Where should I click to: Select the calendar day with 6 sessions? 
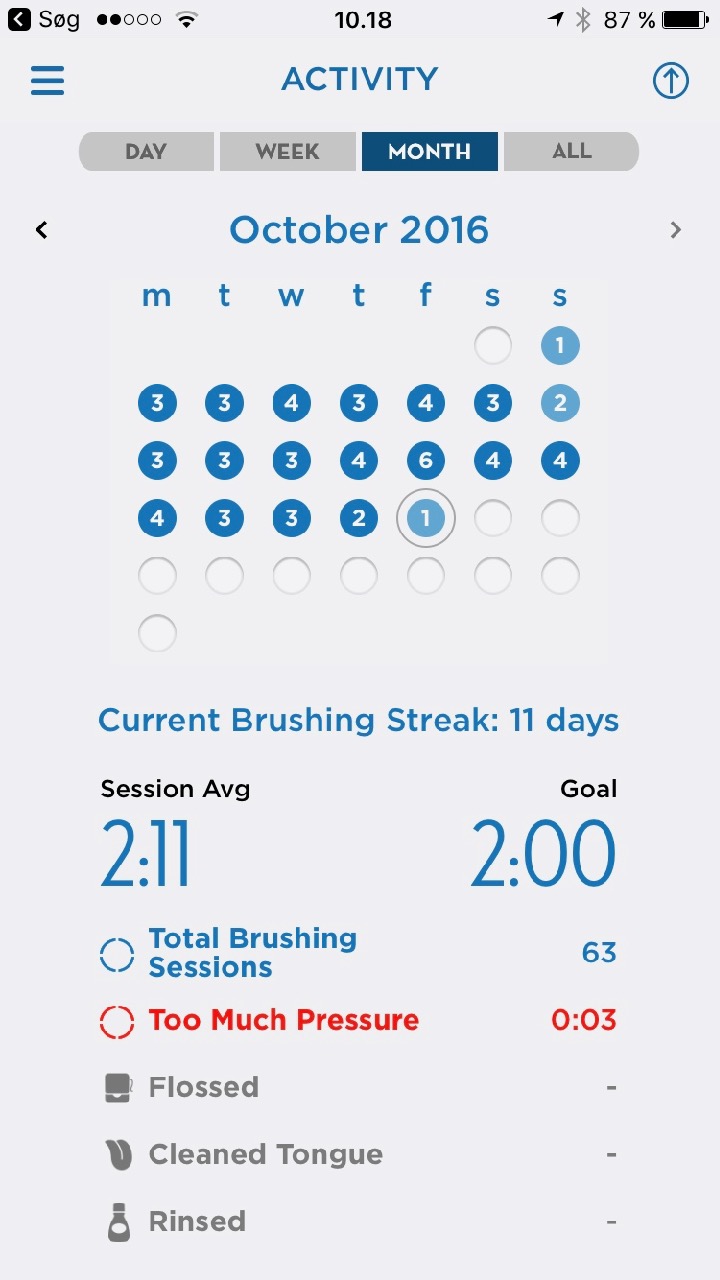point(426,461)
